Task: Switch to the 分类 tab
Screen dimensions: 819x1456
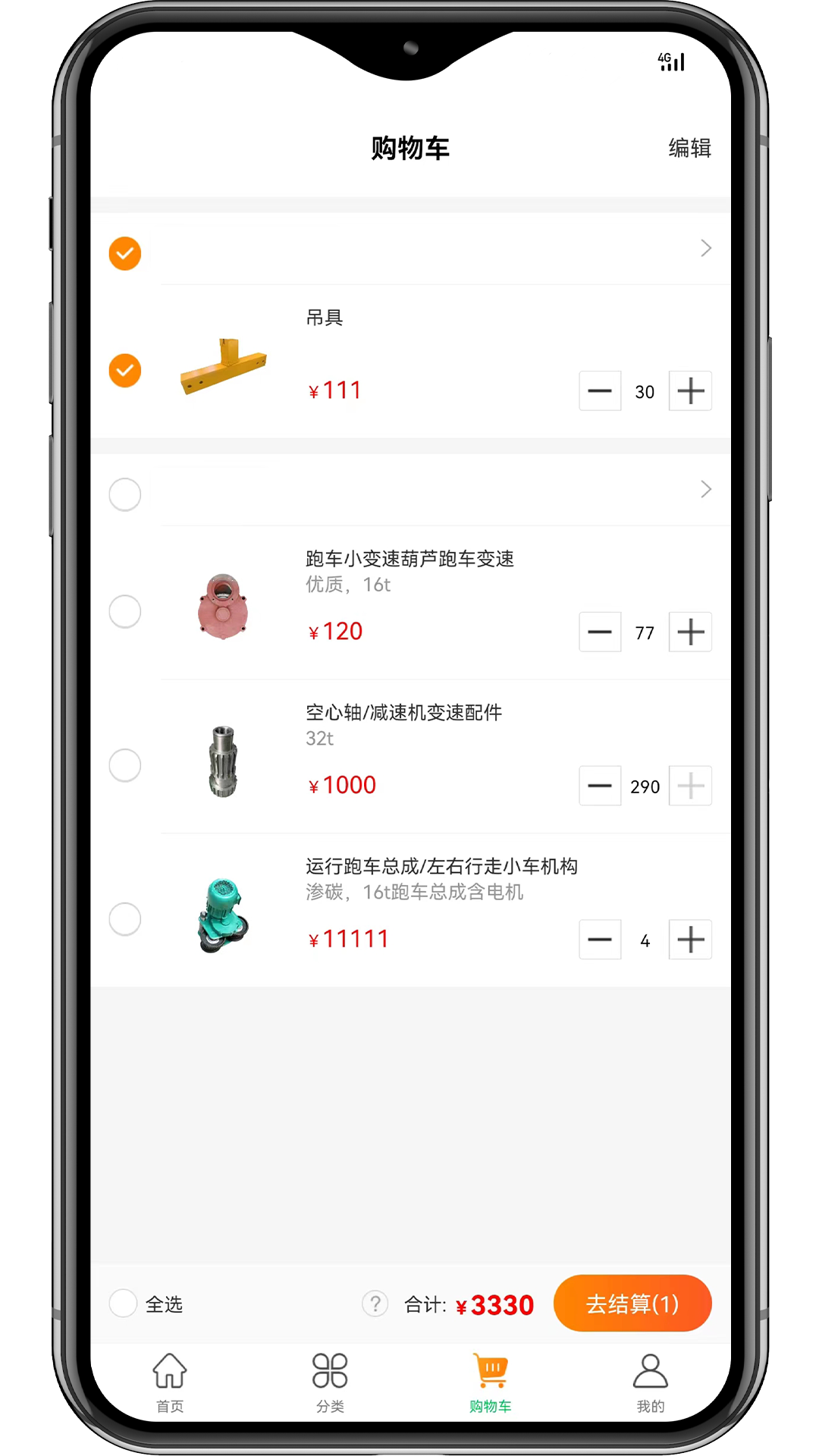Action: click(330, 1382)
